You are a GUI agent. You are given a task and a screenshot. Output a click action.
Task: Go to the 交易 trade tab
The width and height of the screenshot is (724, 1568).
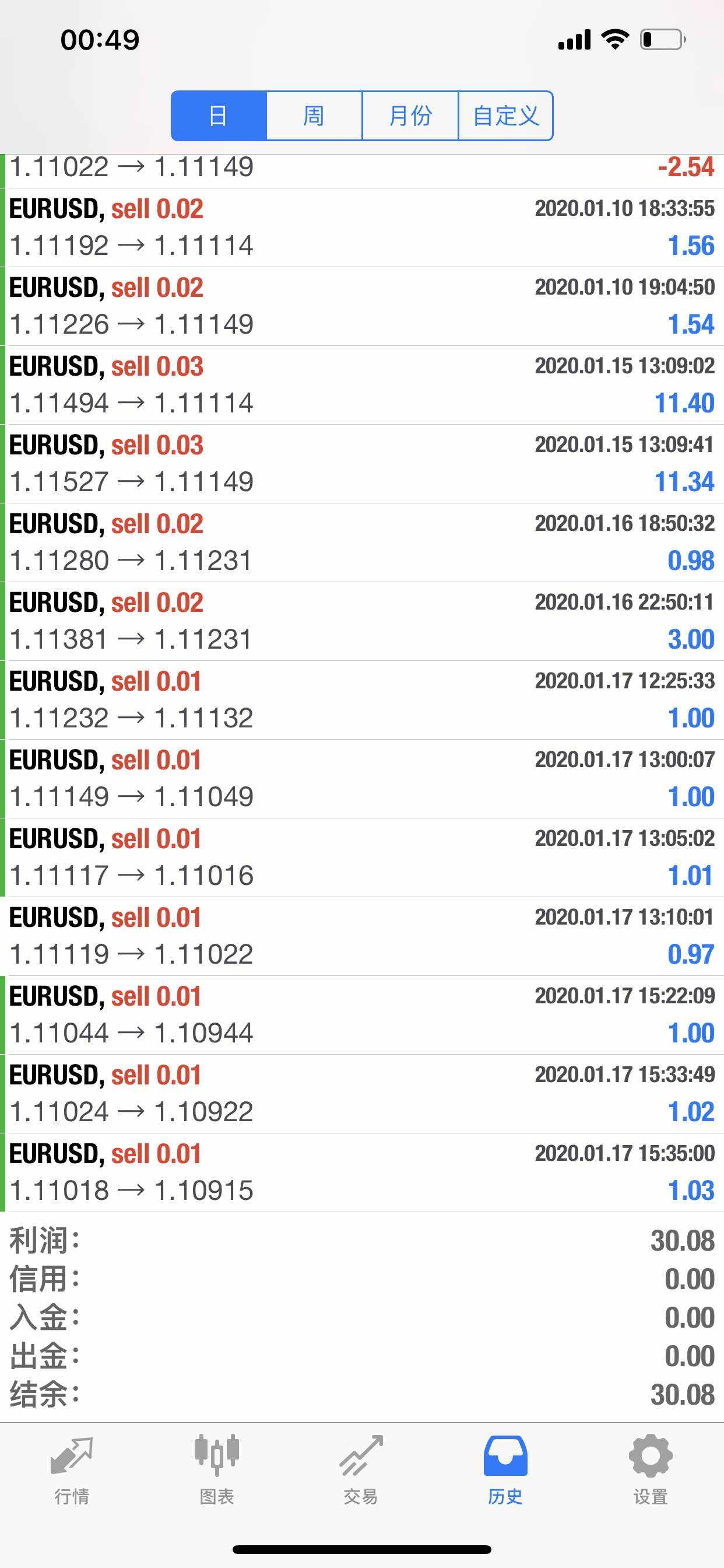[x=361, y=1470]
